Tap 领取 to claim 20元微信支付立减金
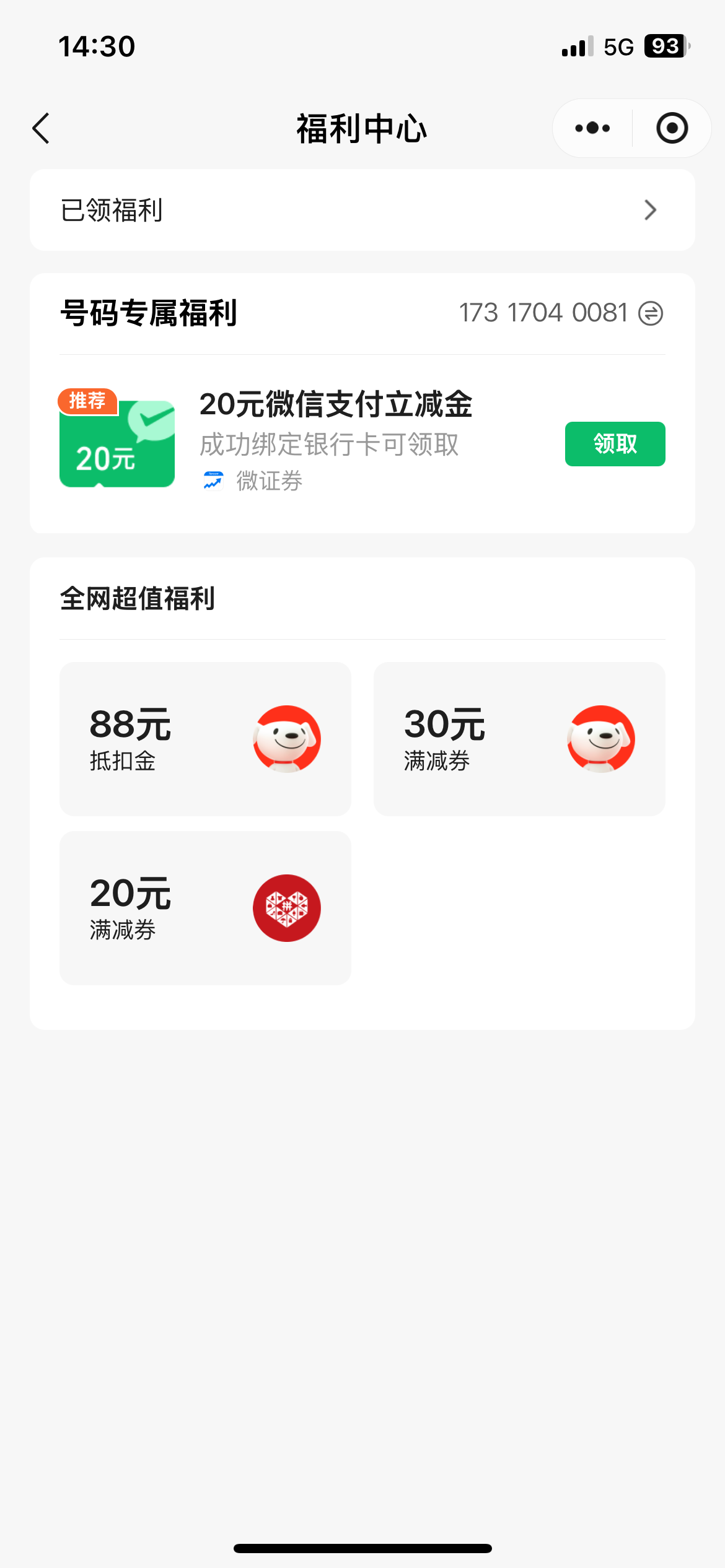Viewport: 725px width, 1568px height. (615, 444)
